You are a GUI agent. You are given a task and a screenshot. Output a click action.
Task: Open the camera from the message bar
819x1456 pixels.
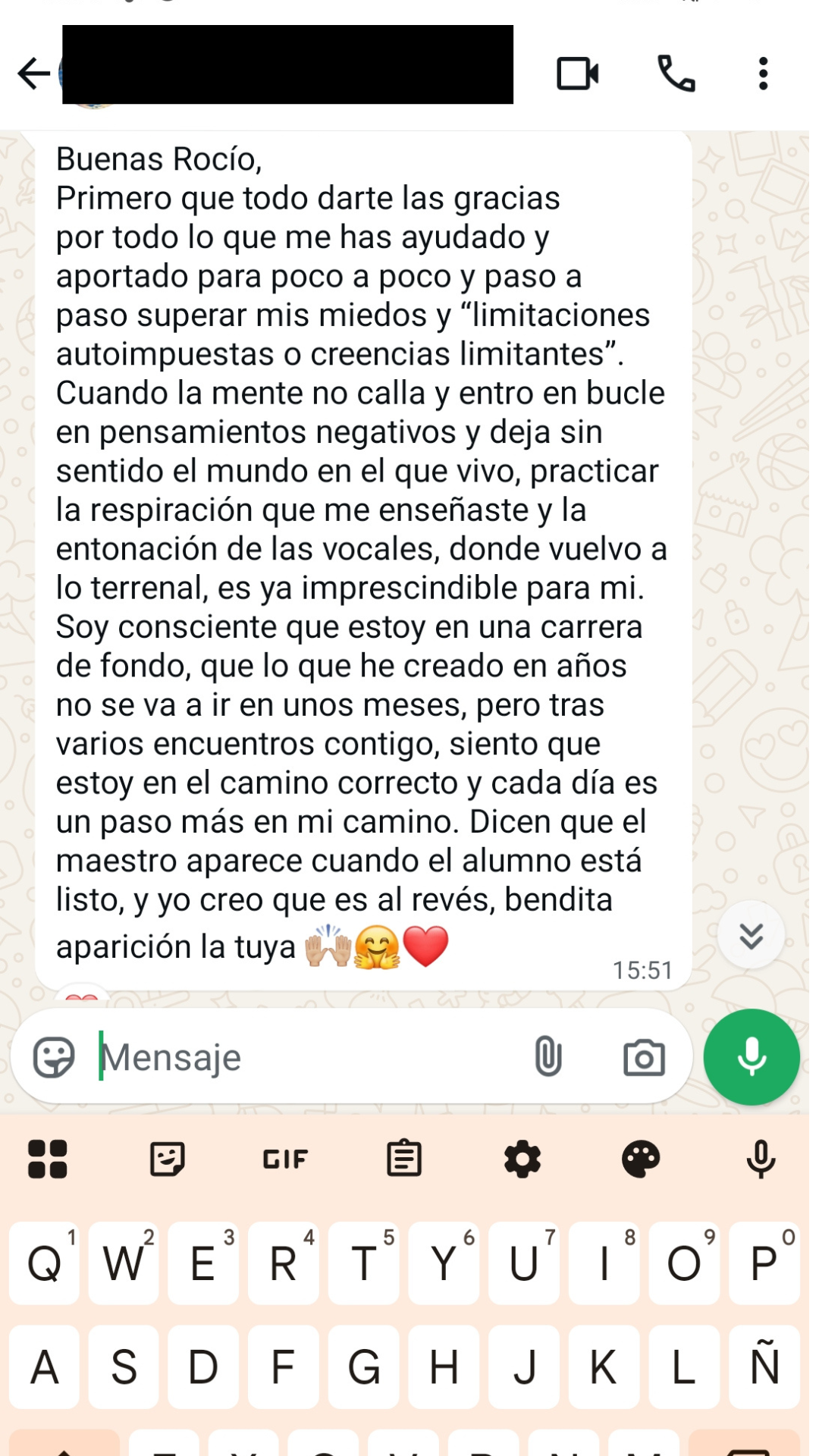click(x=644, y=1057)
